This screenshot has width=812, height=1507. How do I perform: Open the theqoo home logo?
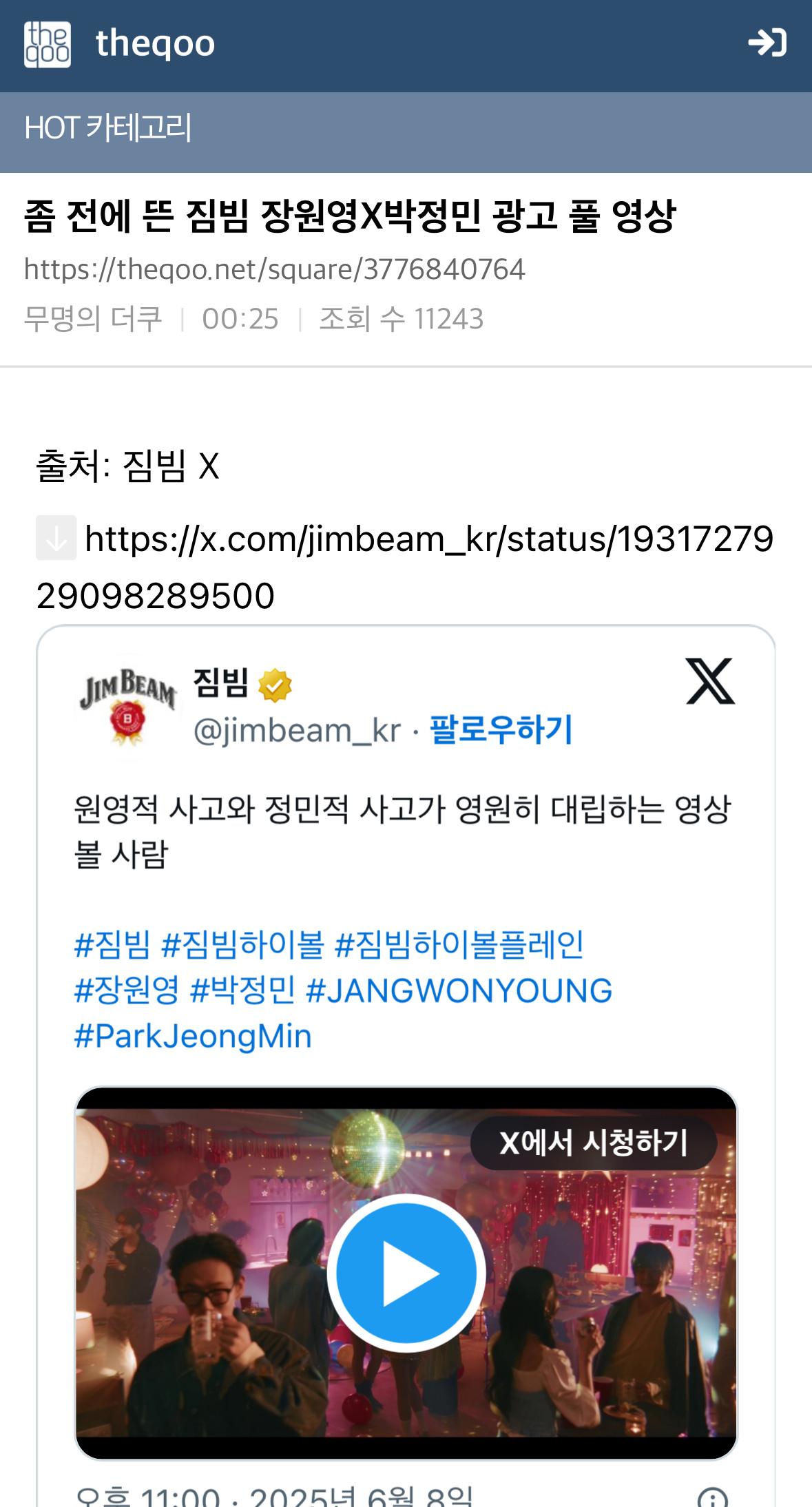(47, 45)
